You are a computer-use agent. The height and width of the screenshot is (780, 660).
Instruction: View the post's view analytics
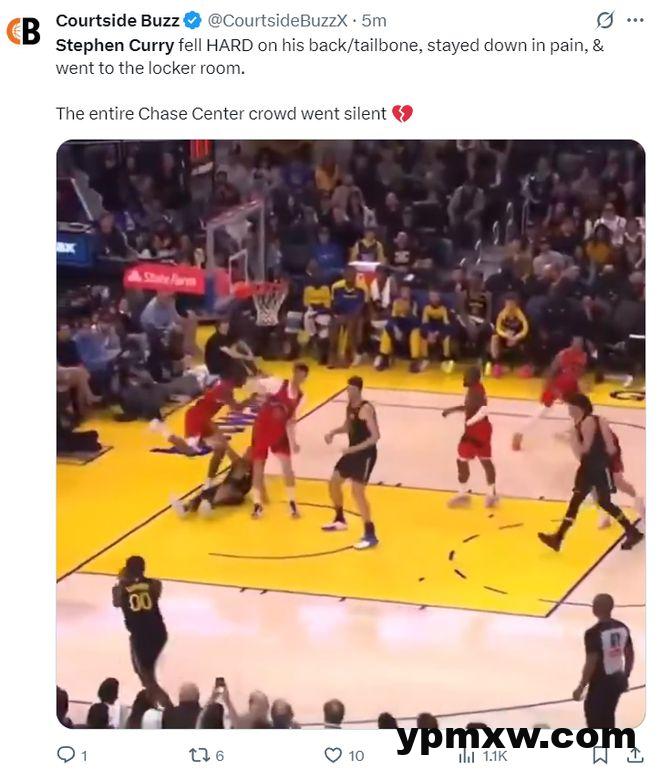coord(470,755)
